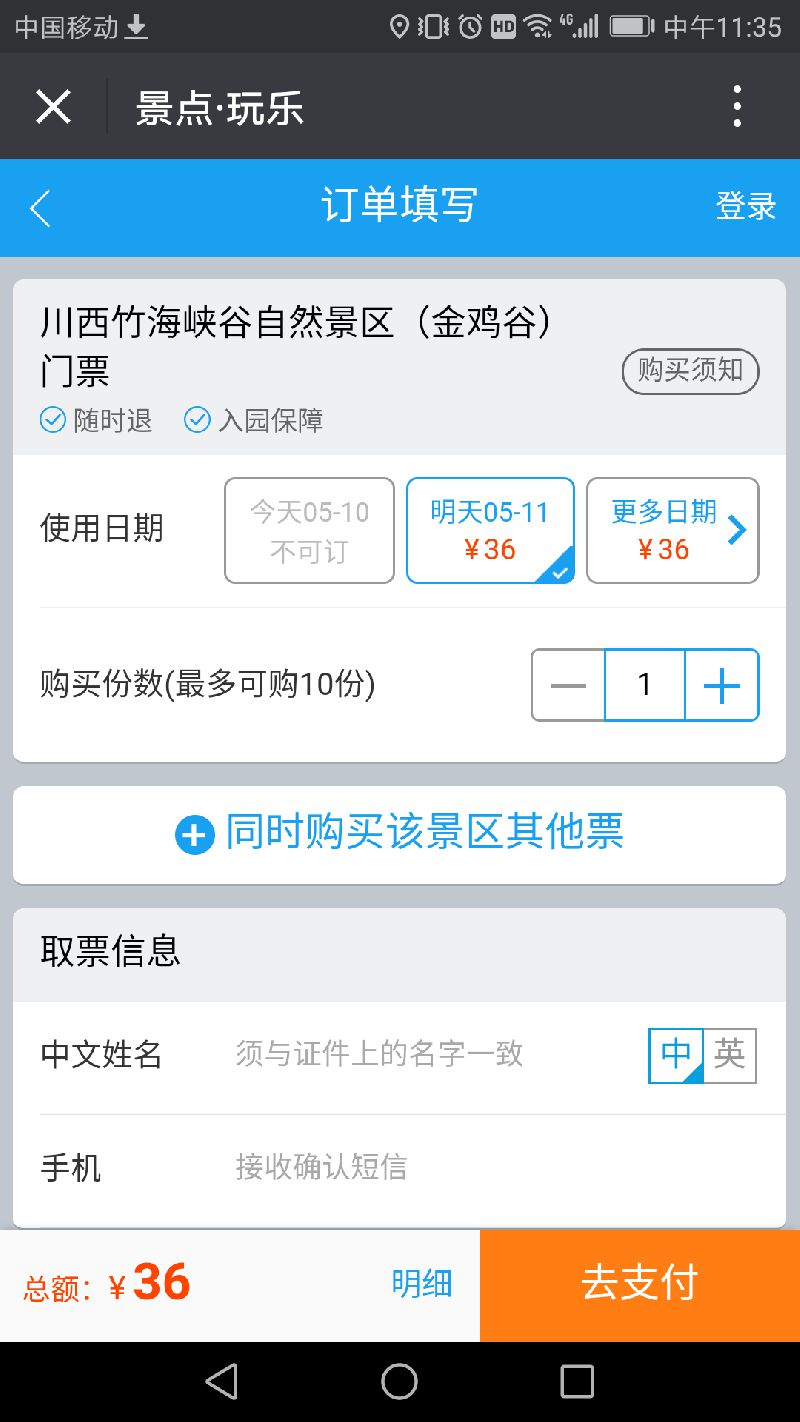Image resolution: width=800 pixels, height=1422 pixels.
Task: Increase ticket quantity with the plus stepper
Action: point(721,685)
